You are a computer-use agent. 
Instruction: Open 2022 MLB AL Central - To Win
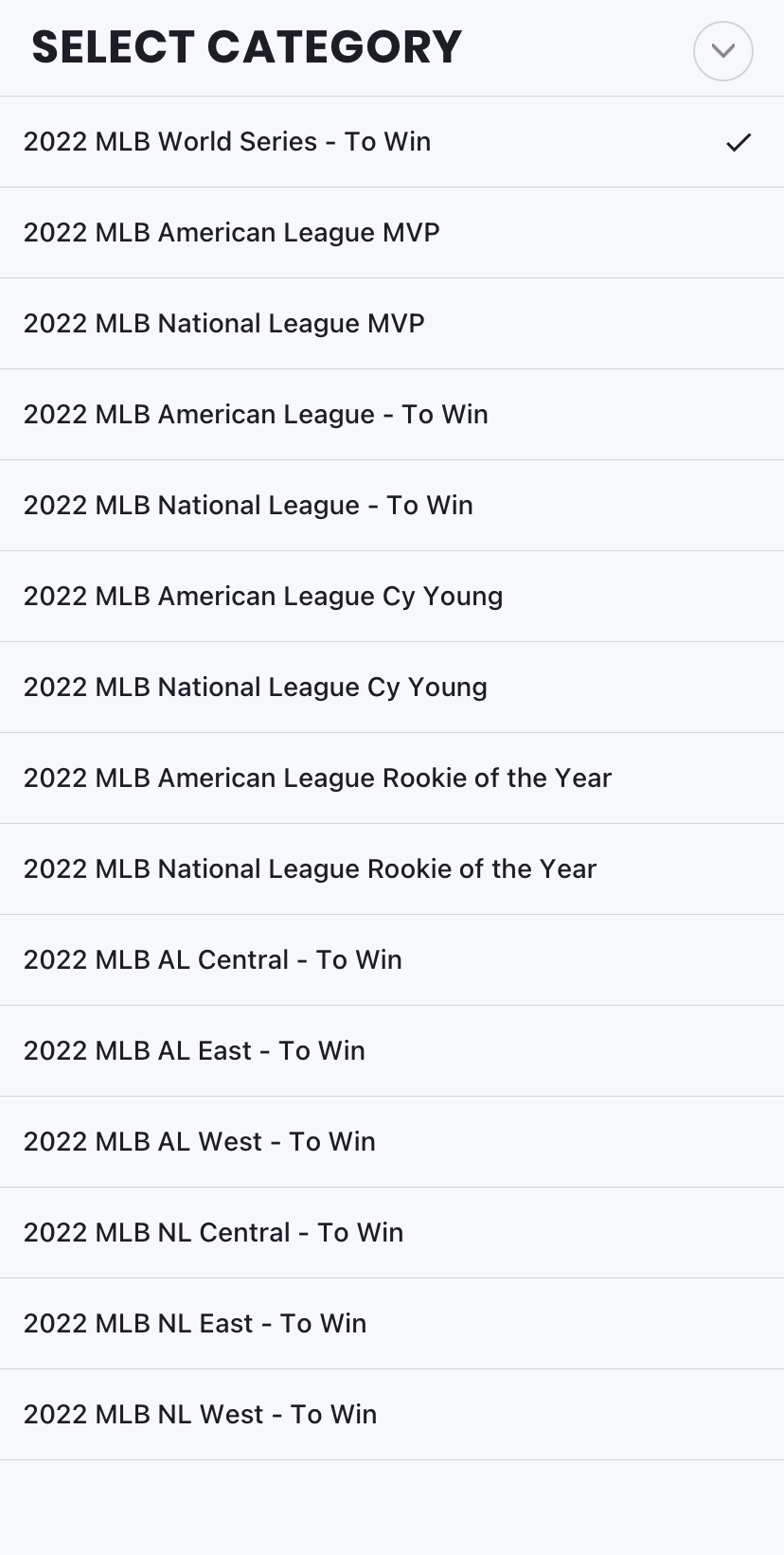392,960
